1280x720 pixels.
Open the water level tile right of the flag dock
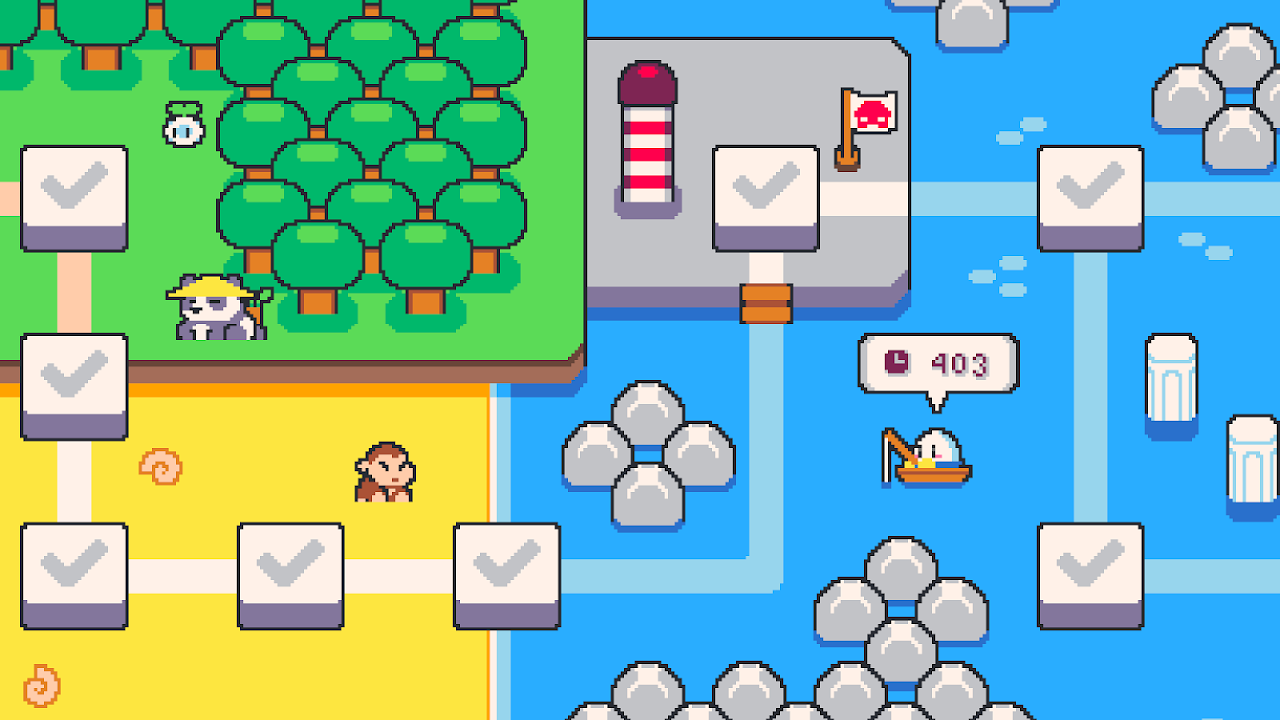(x=1090, y=197)
